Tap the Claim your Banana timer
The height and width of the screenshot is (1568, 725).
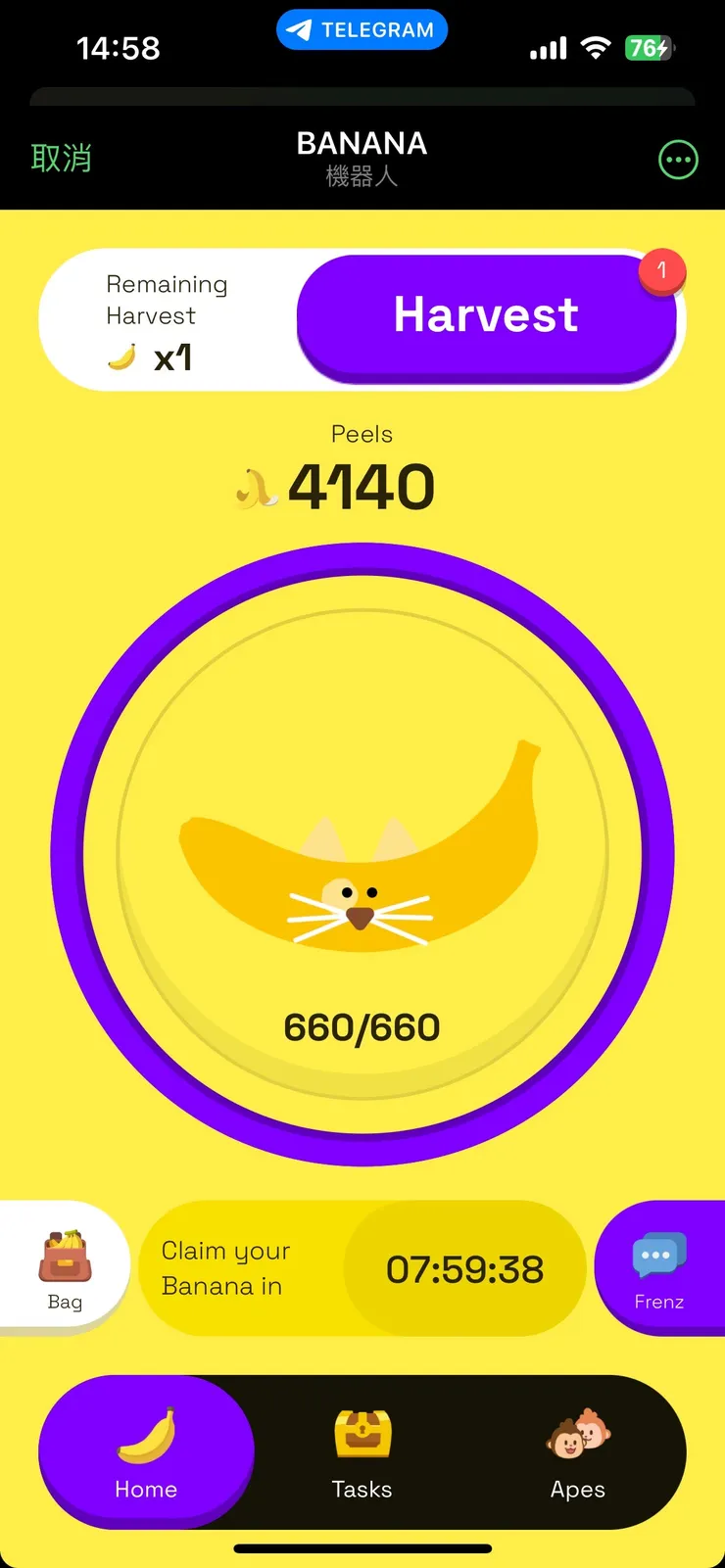(x=364, y=1268)
